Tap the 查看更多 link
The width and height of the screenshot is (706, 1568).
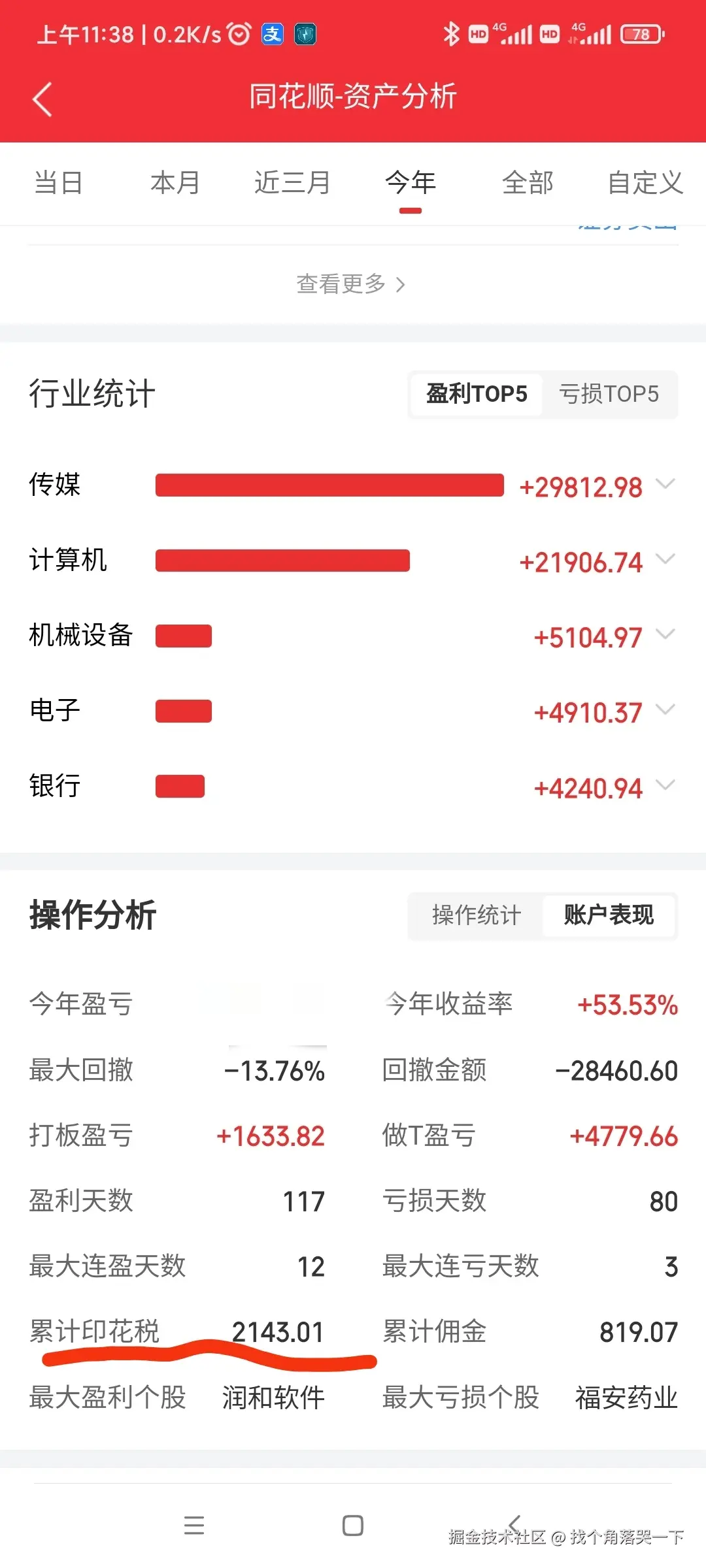click(x=351, y=284)
